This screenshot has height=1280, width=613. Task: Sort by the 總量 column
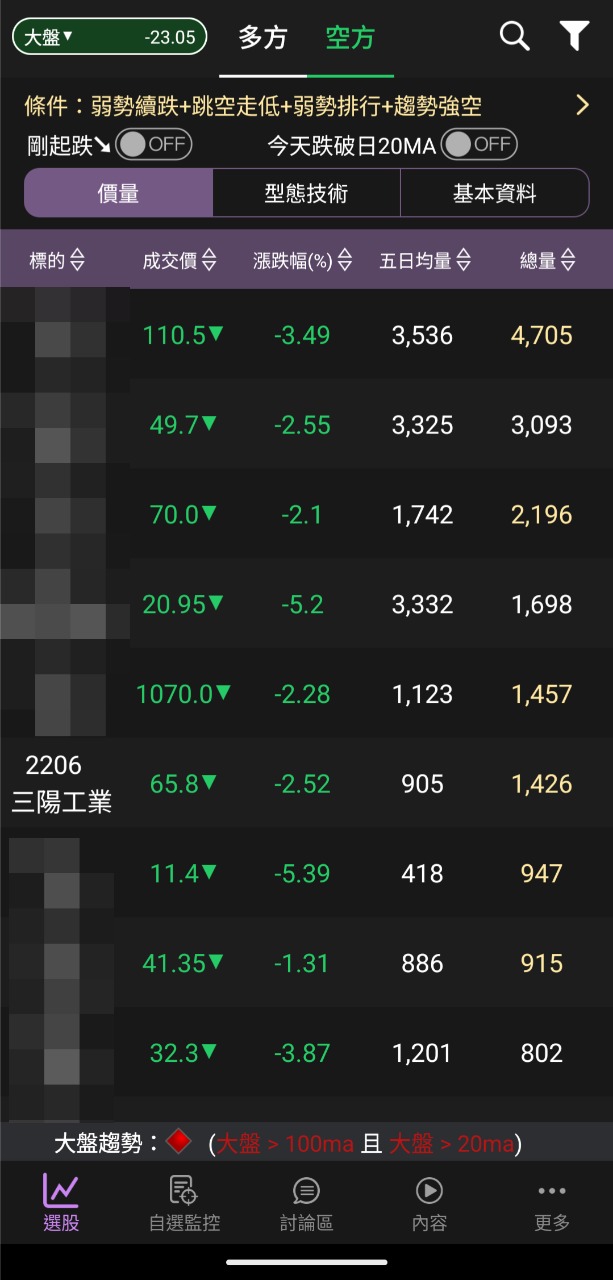tap(548, 261)
